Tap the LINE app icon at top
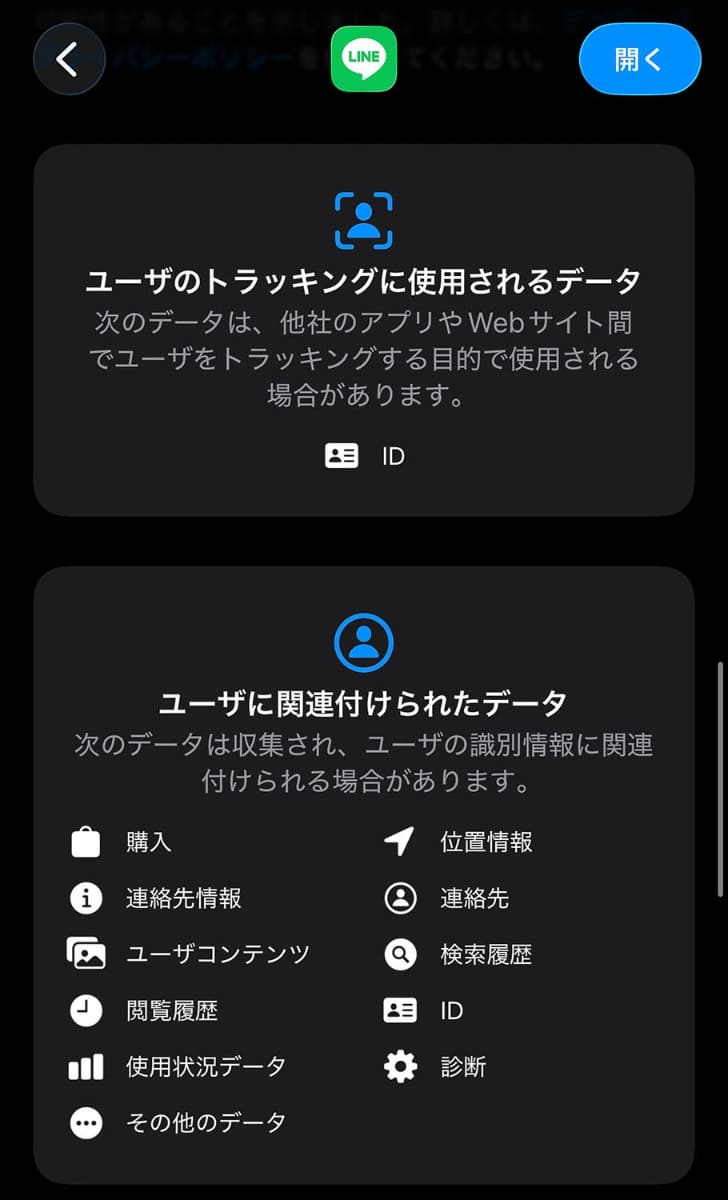Viewport: 728px width, 1200px height. (364, 59)
